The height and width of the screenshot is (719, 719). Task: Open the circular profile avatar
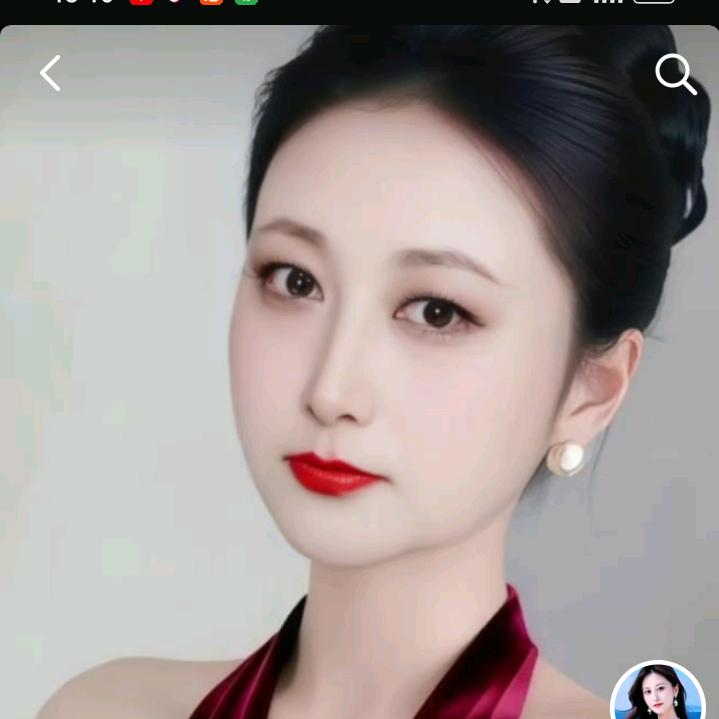[658, 694]
